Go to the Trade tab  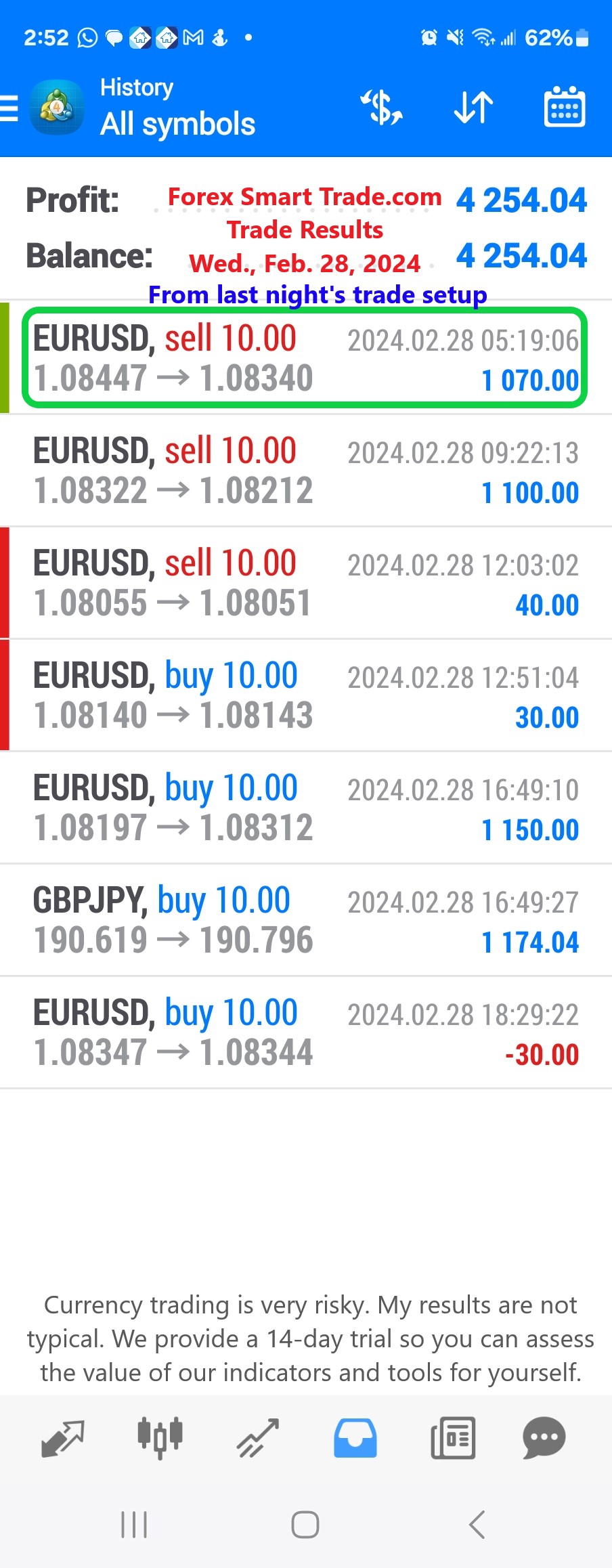pyautogui.click(x=257, y=1437)
